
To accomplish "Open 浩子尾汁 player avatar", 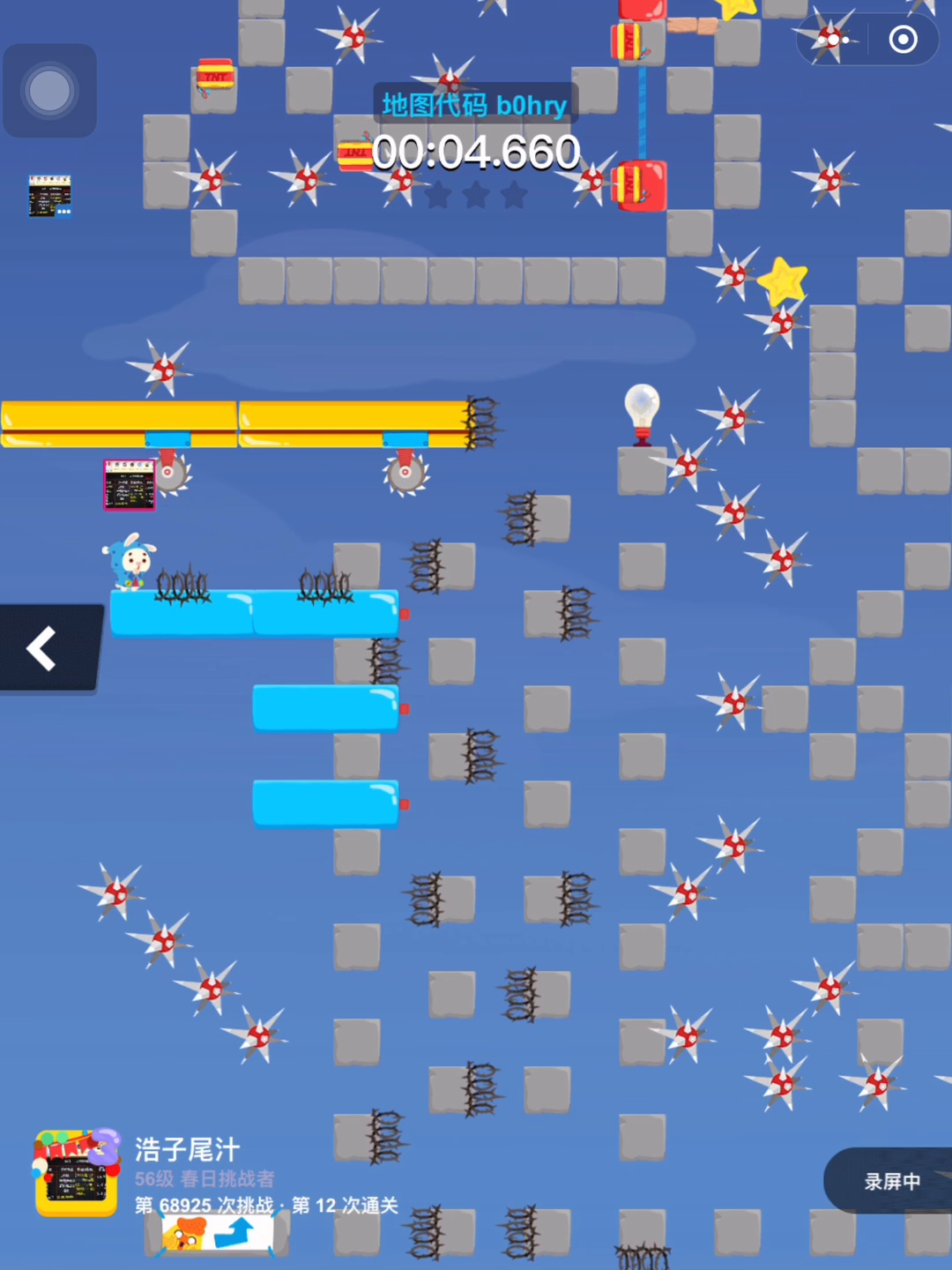I will [76, 1174].
